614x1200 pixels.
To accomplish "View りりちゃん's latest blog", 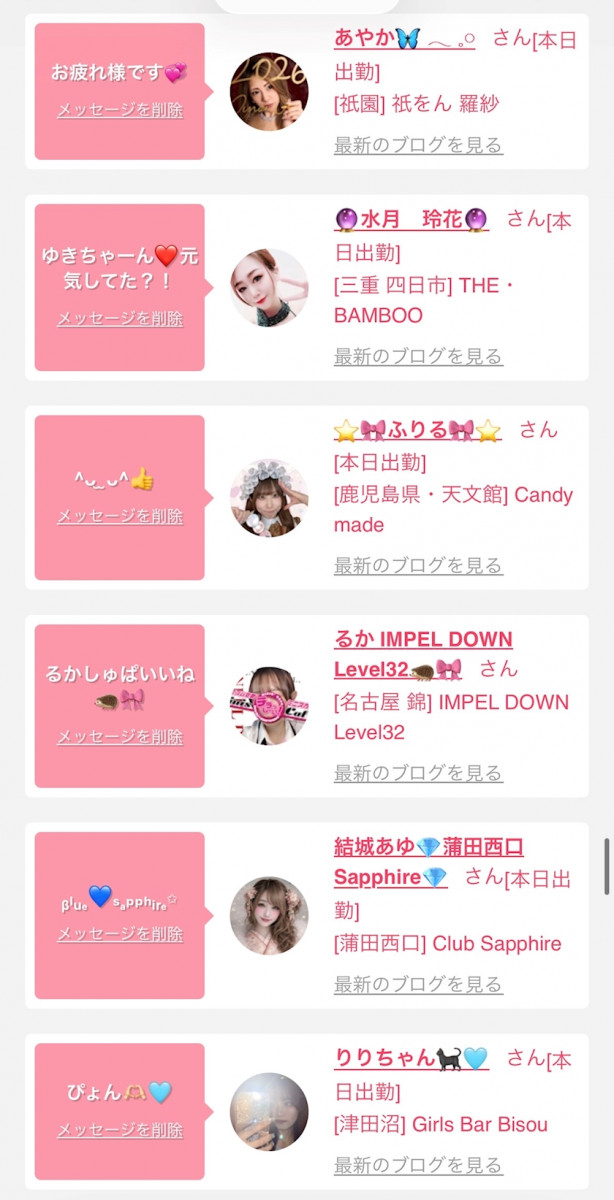I will coord(418,1165).
